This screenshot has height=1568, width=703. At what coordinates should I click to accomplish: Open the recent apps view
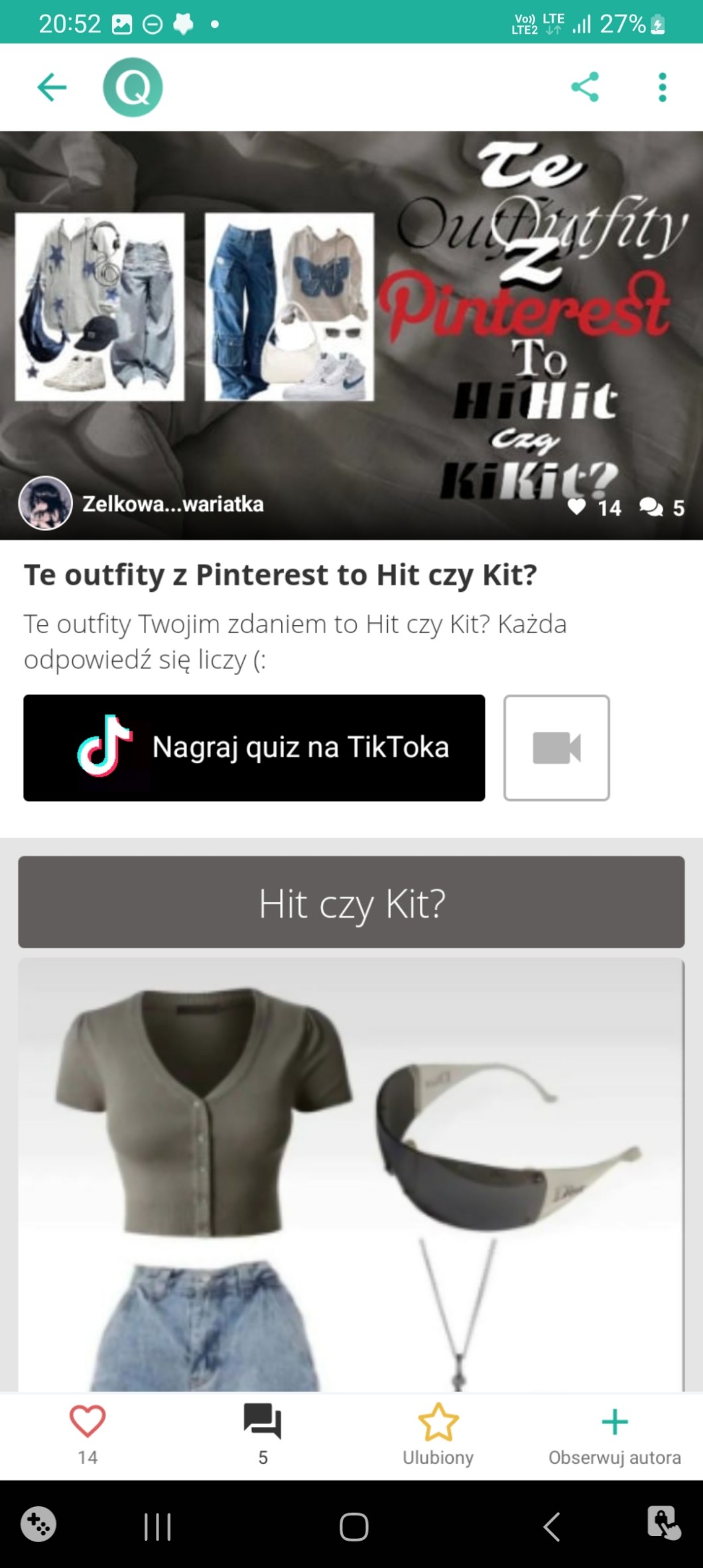[x=157, y=1527]
